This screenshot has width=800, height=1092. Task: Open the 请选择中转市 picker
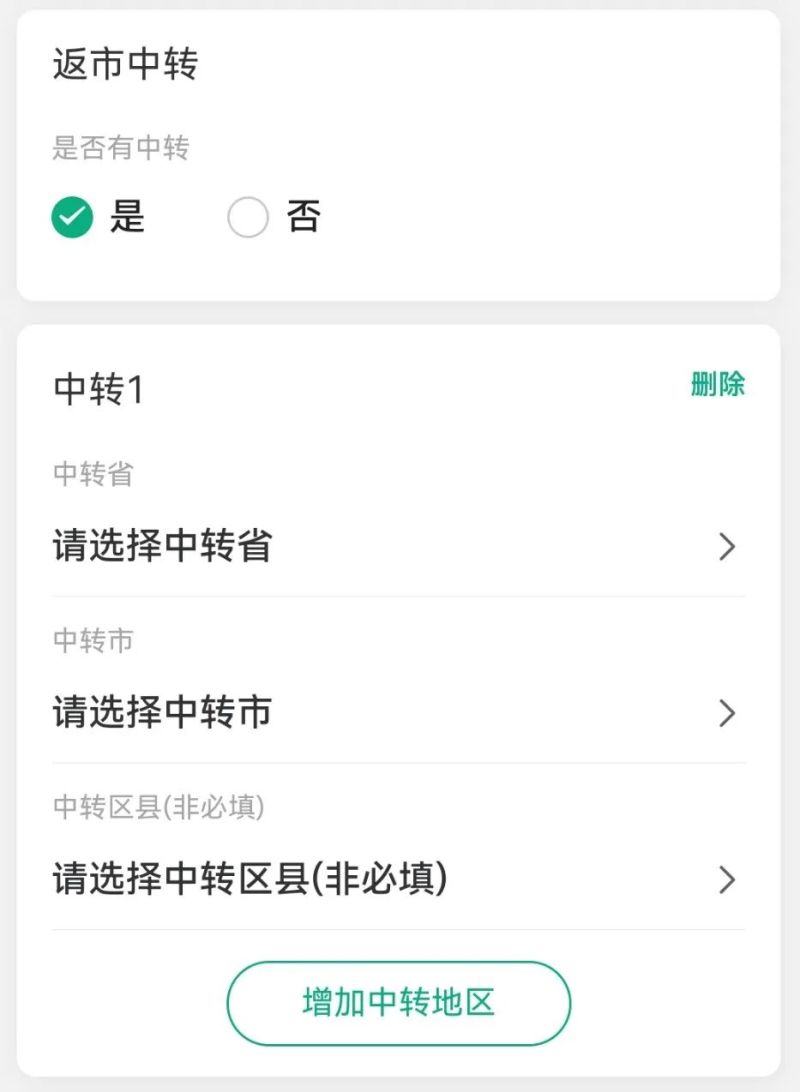click(398, 713)
